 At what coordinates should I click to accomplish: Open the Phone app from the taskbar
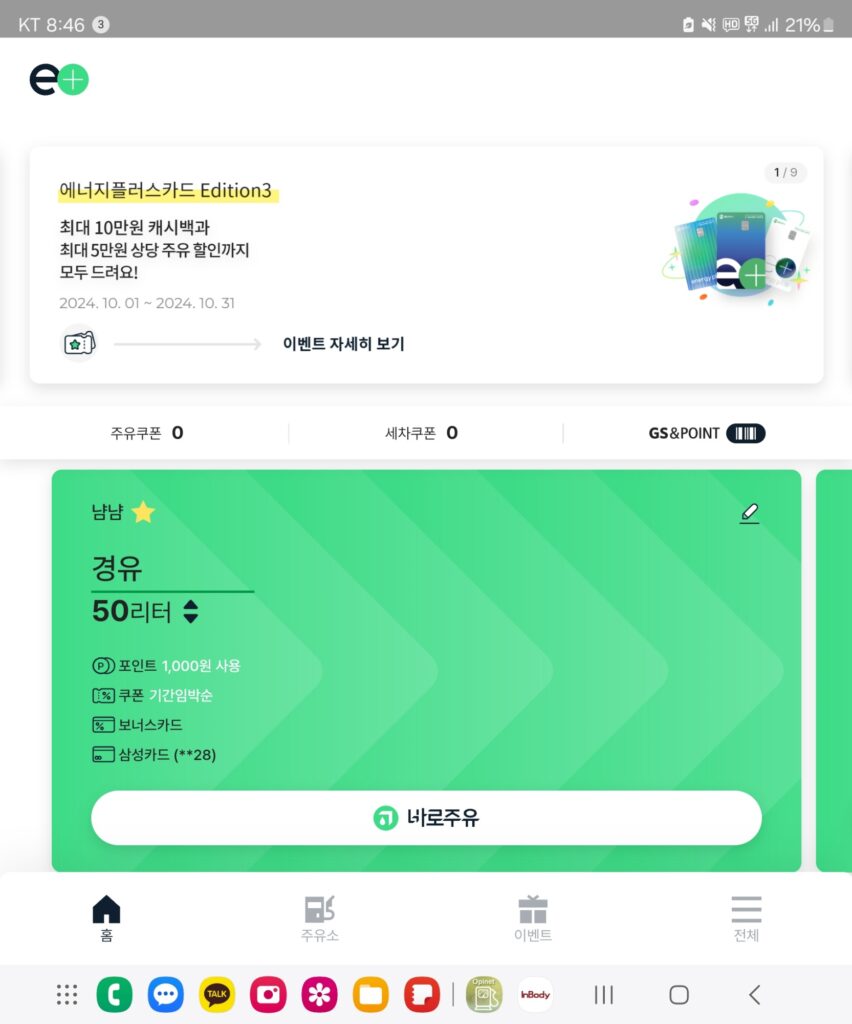[114, 994]
